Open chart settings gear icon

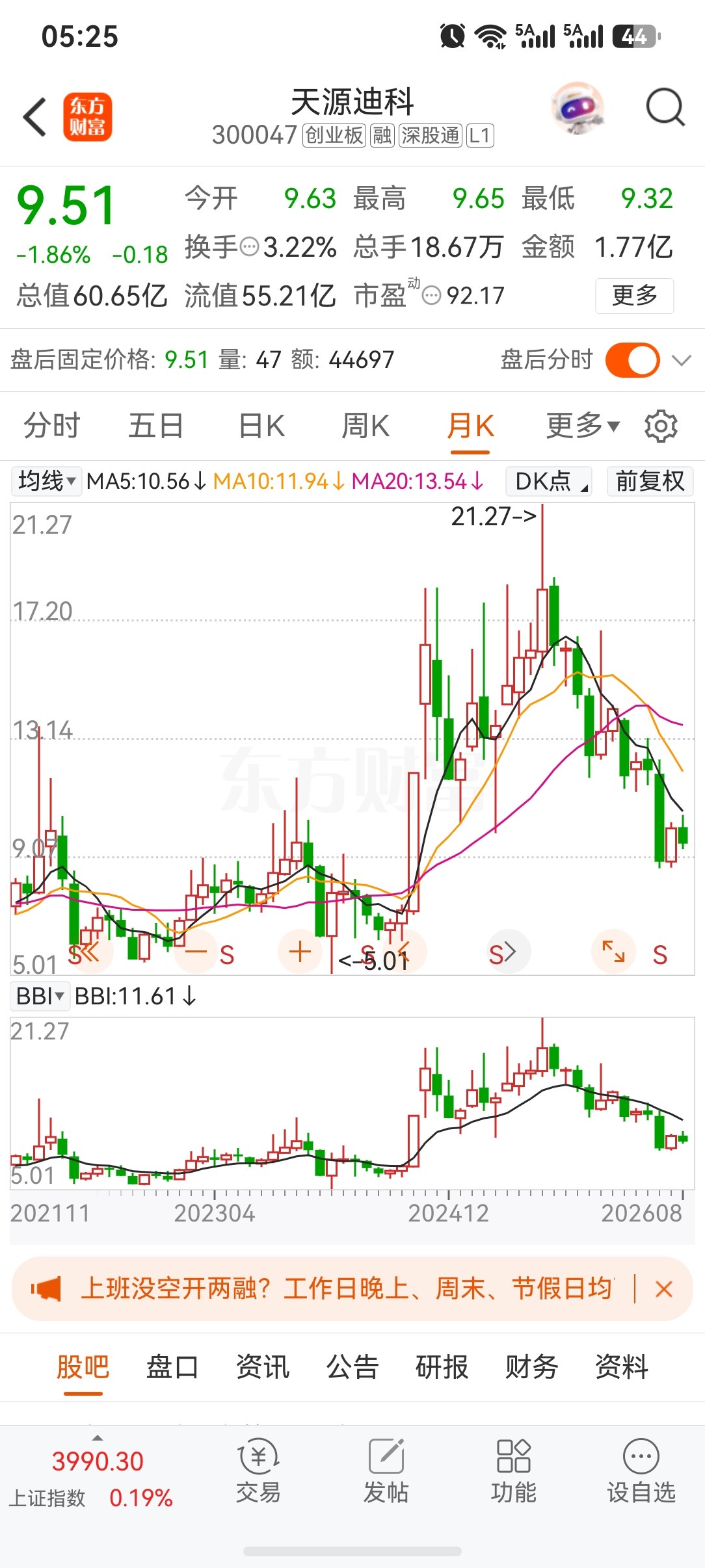(x=661, y=426)
